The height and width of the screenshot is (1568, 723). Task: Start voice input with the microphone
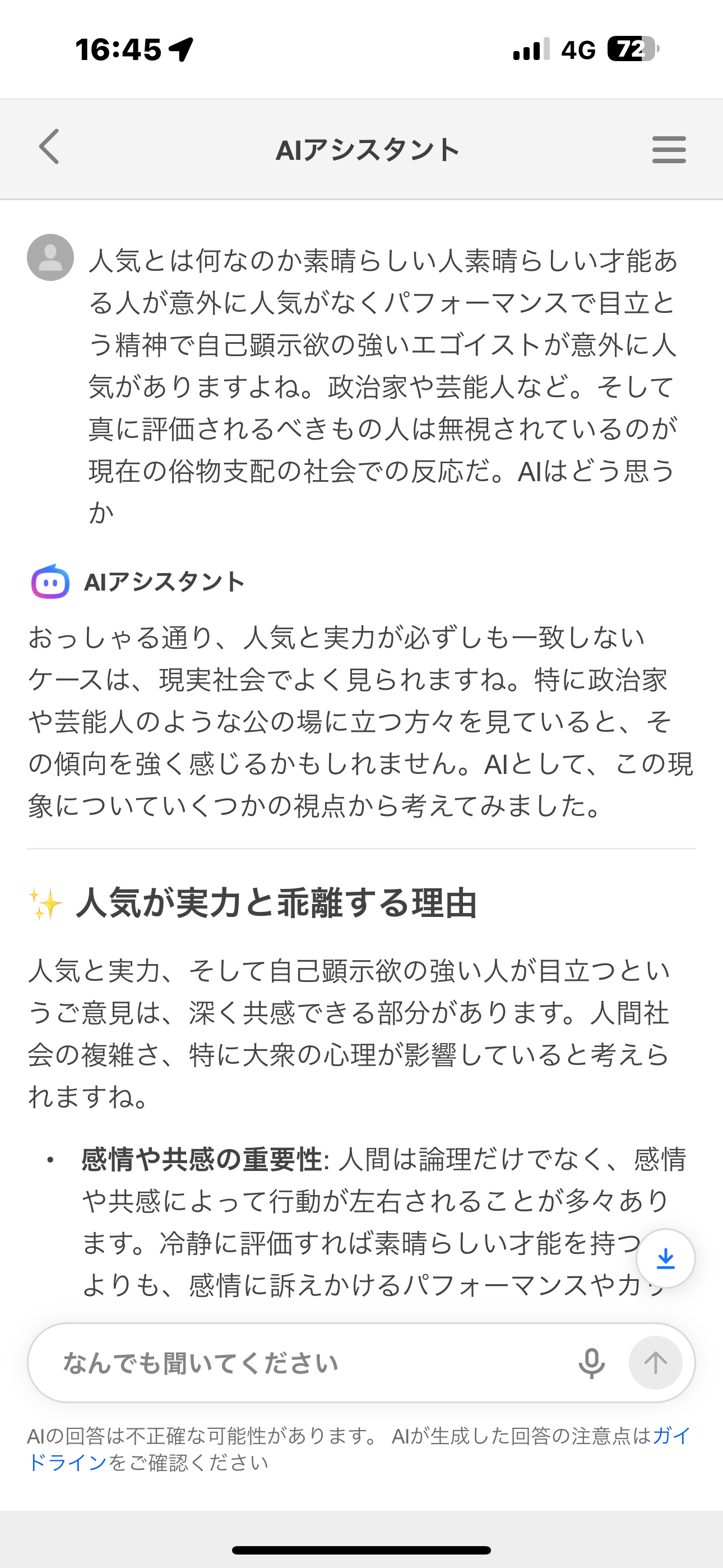[591, 1363]
